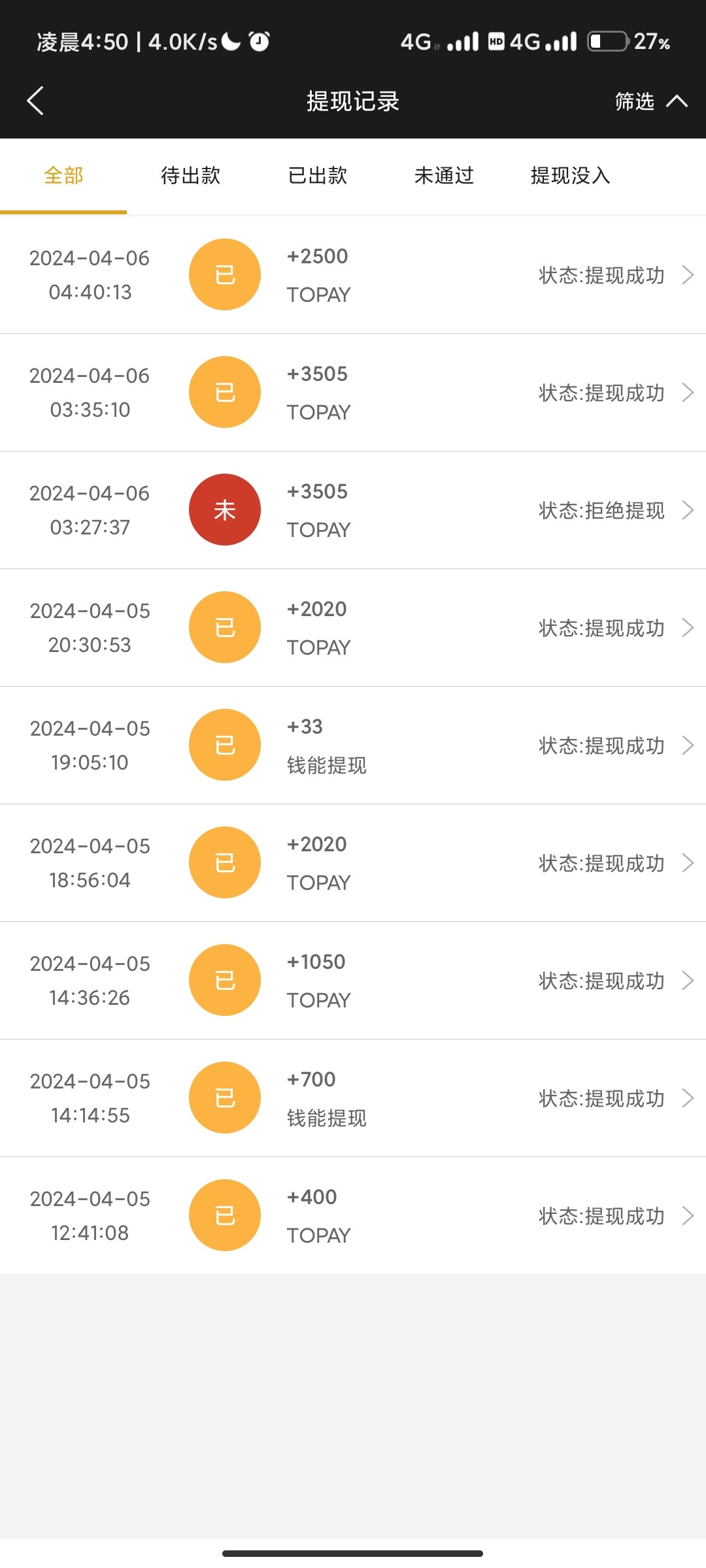Image resolution: width=706 pixels, height=1568 pixels.
Task: Switch to the 已出款 tab
Action: pyautogui.click(x=317, y=176)
